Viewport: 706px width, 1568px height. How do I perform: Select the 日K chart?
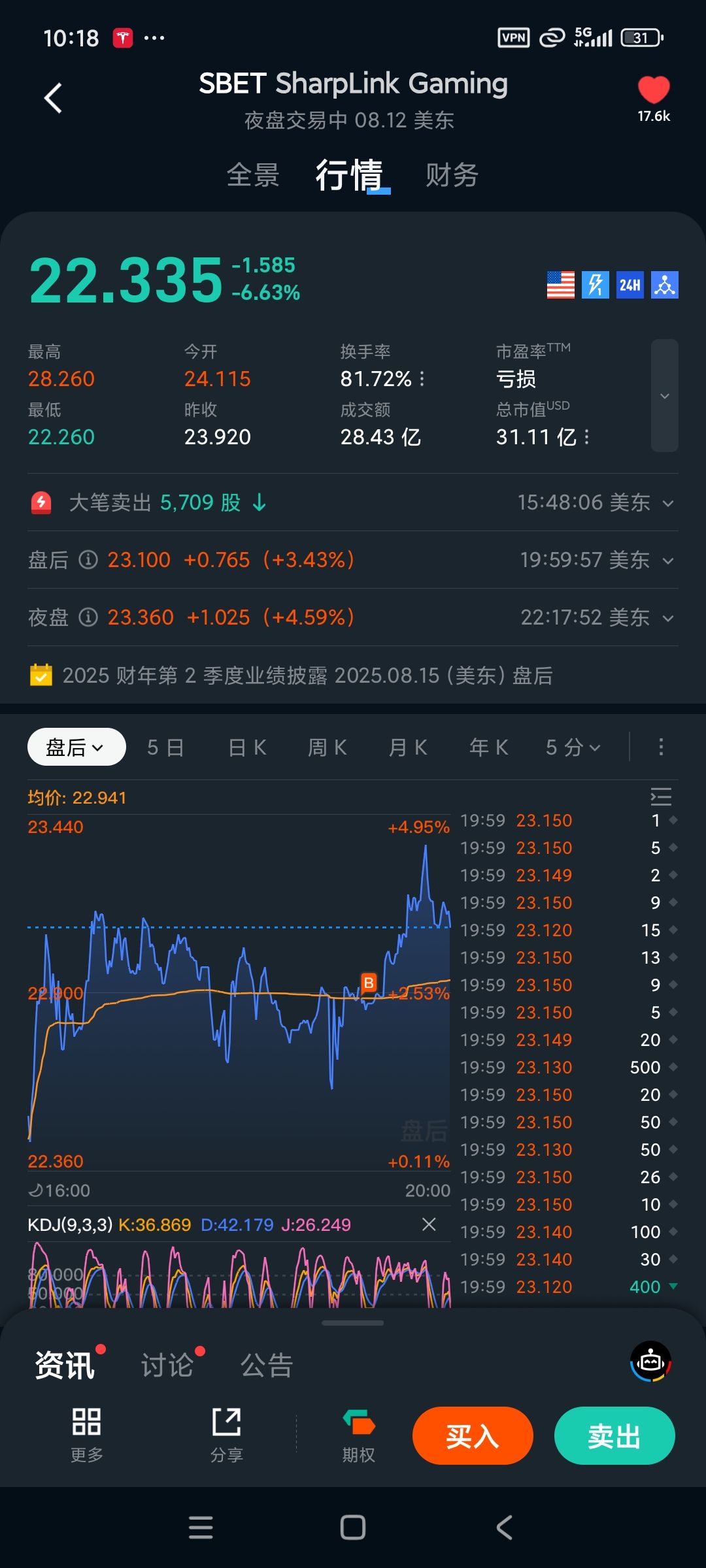click(247, 747)
